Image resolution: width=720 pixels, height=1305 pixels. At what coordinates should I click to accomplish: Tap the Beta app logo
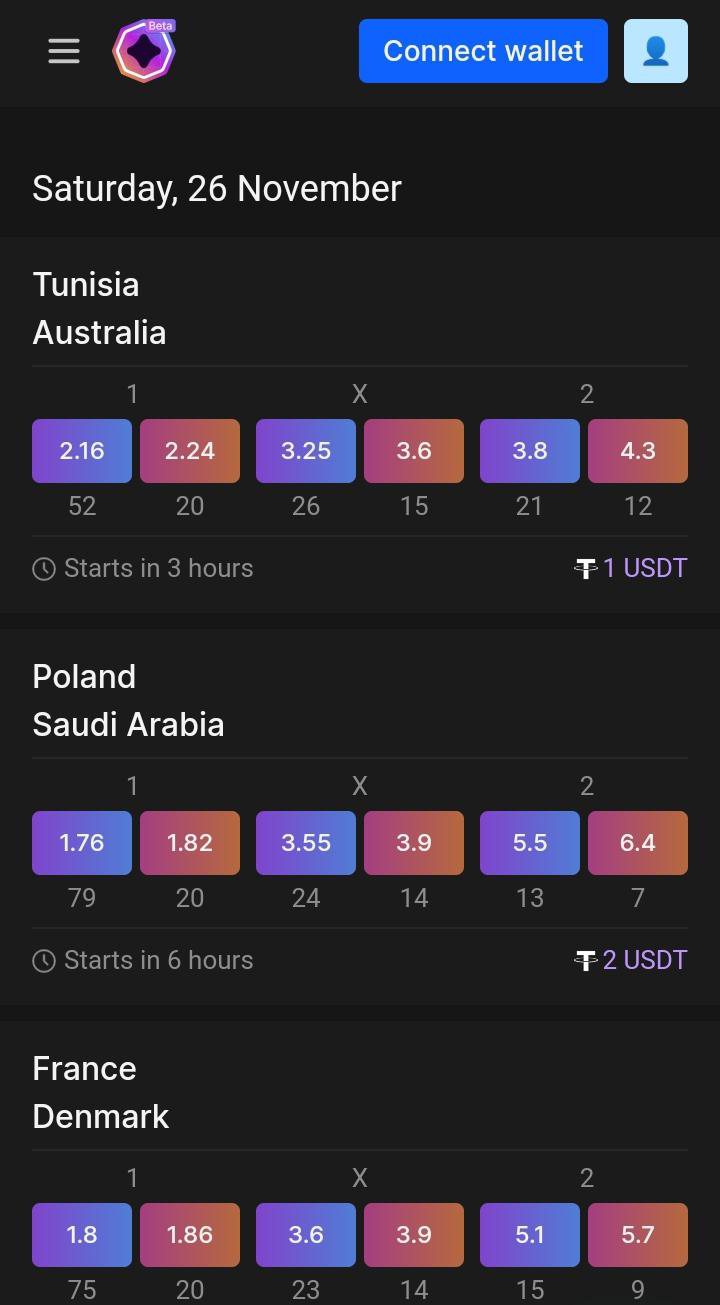click(144, 50)
